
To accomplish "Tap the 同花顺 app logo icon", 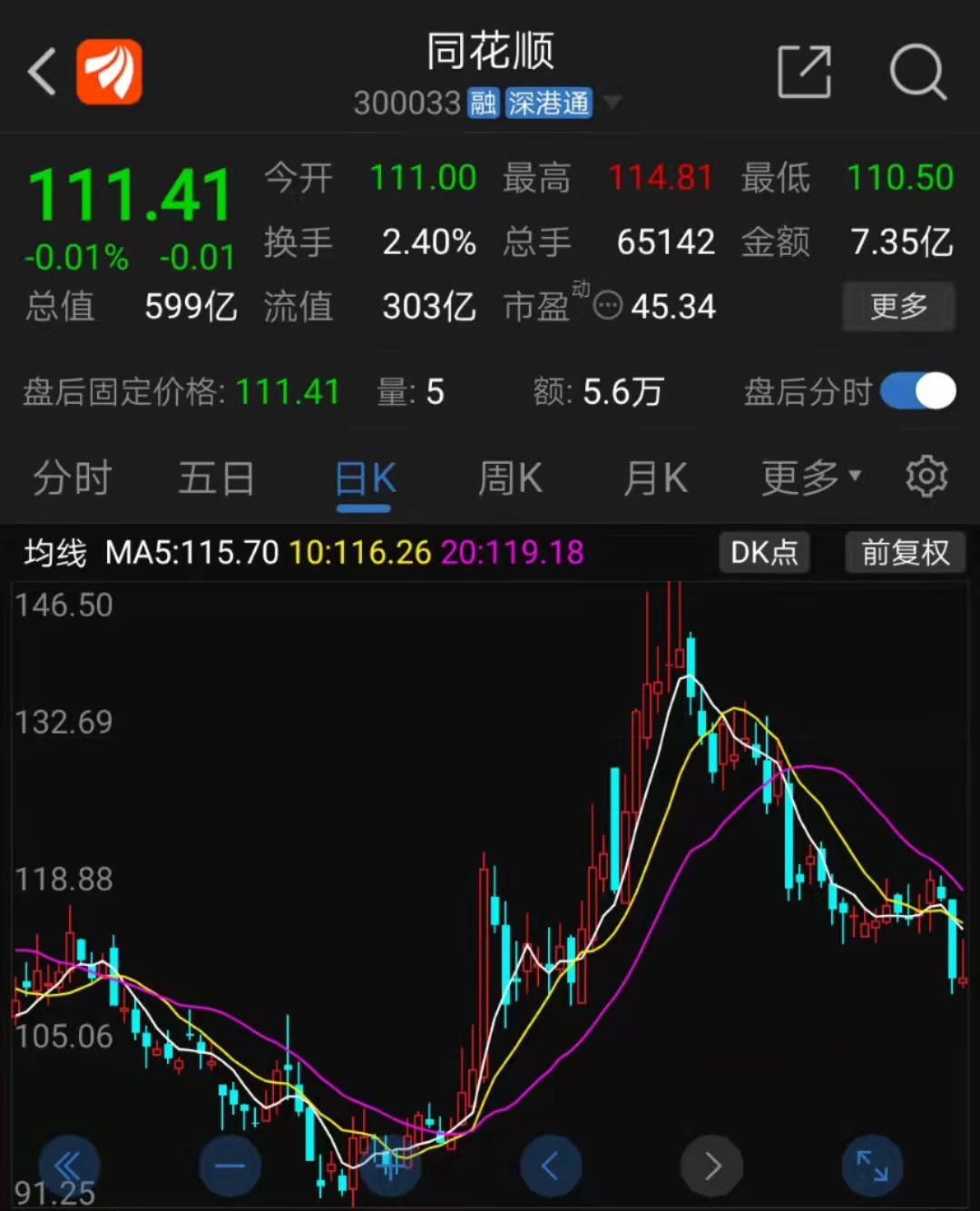I will click(x=109, y=73).
